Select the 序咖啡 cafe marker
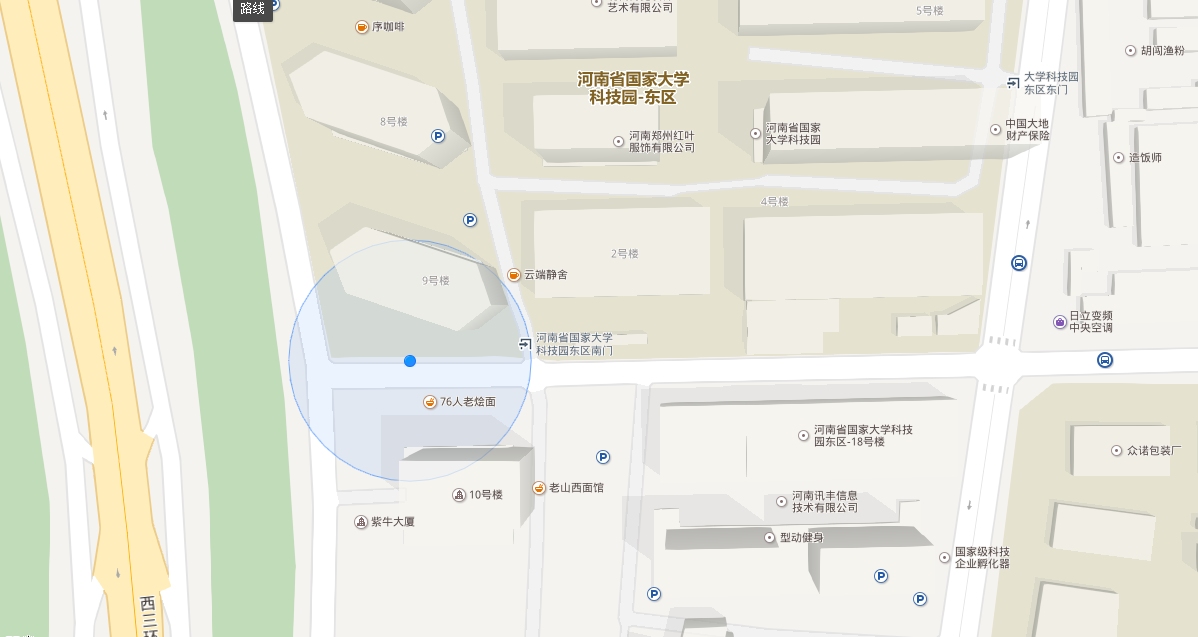Image resolution: width=1198 pixels, height=637 pixels. click(x=362, y=27)
